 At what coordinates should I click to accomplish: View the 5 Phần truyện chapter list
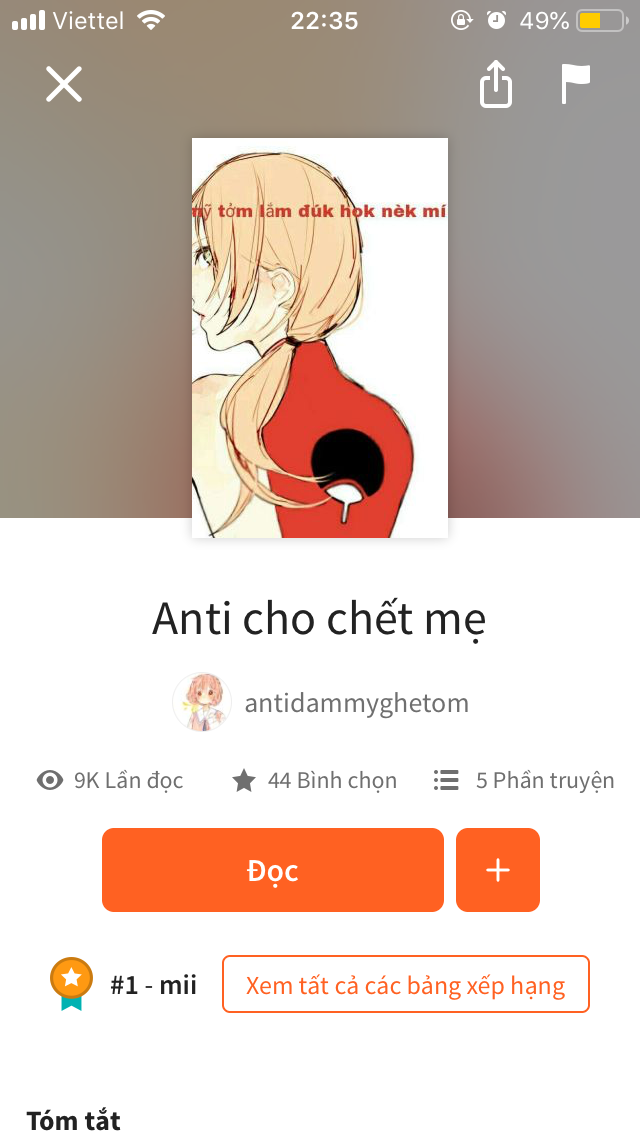[x=524, y=780]
